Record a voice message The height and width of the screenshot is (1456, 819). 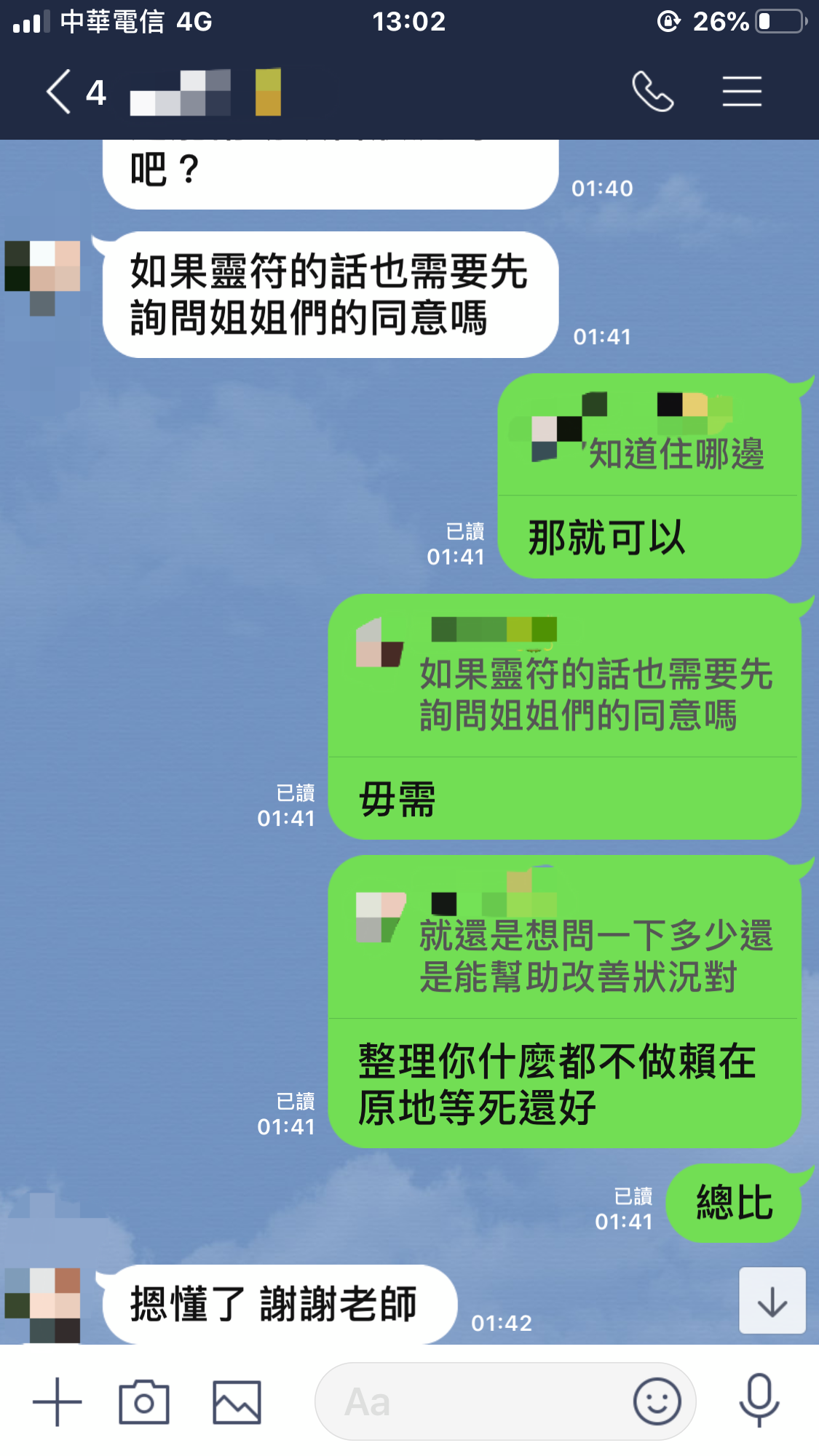[759, 1400]
